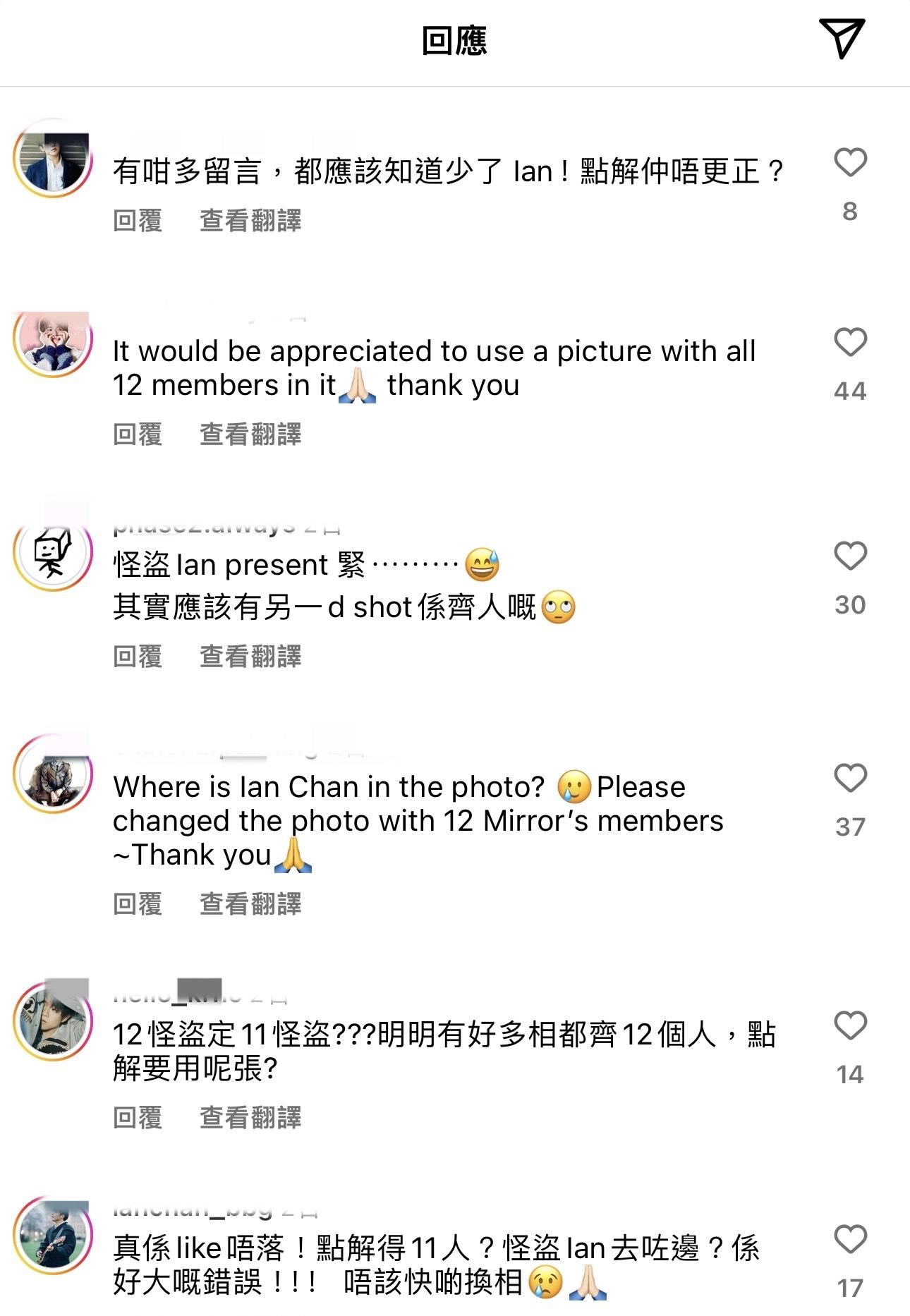Like the comment about all 12 members picture

click(850, 343)
